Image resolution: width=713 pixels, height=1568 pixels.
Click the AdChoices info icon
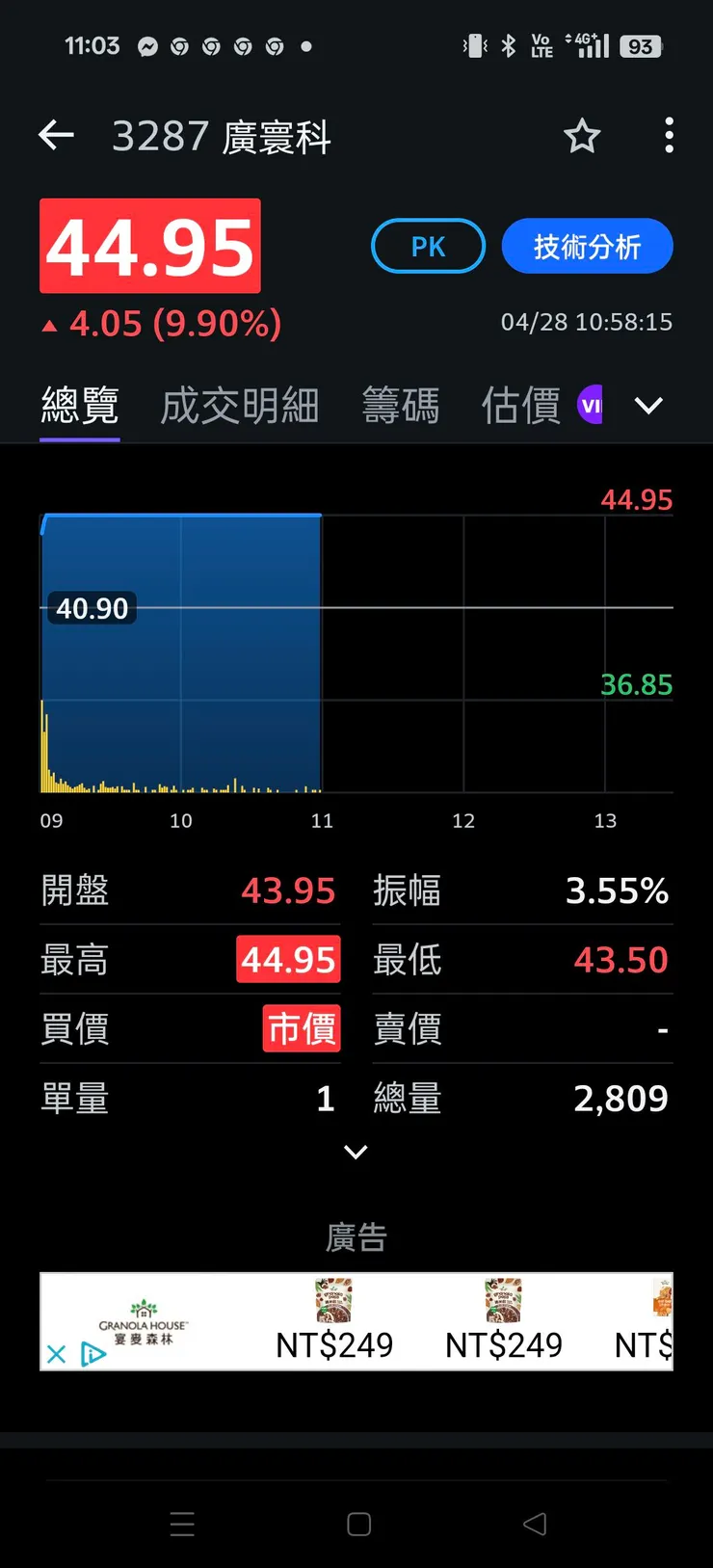[x=92, y=1354]
